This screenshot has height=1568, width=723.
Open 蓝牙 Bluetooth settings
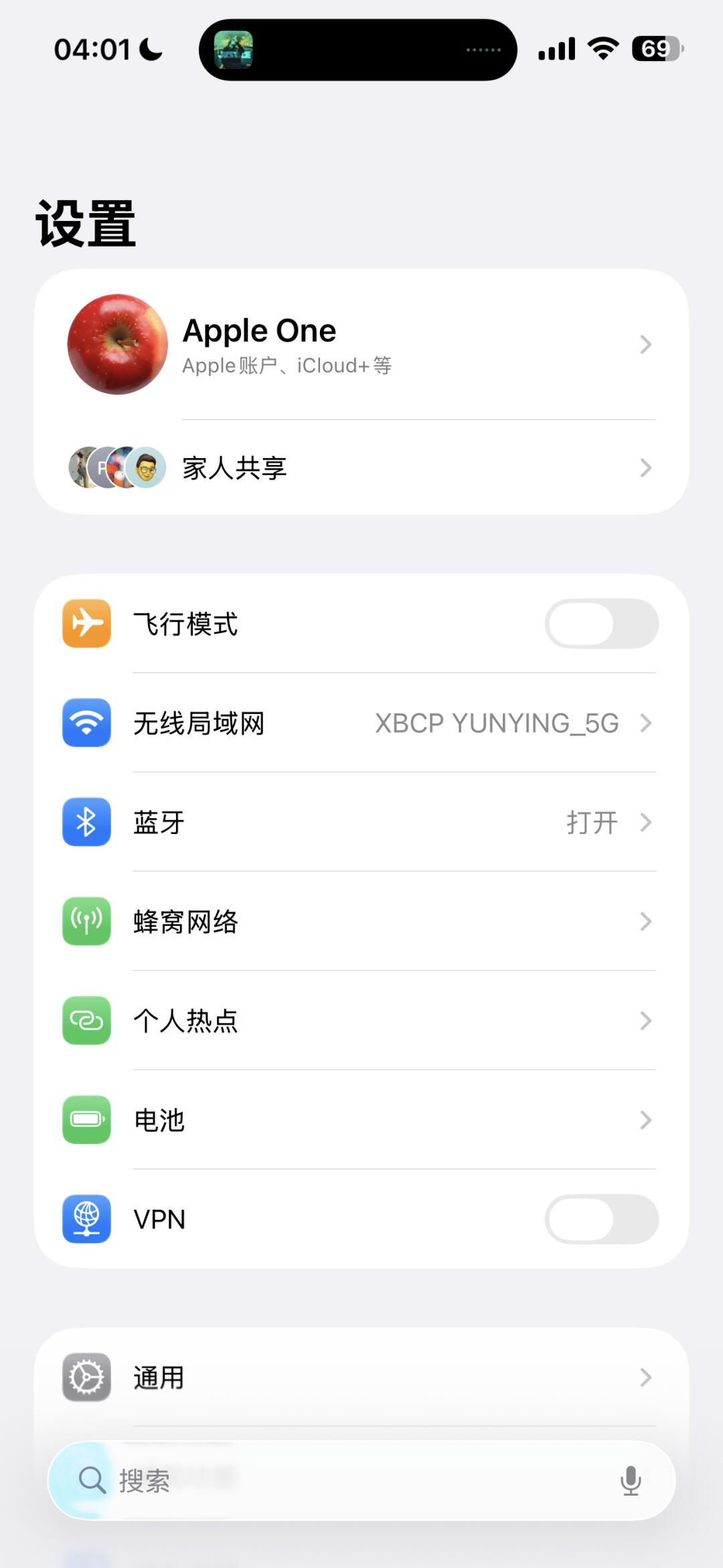point(361,823)
